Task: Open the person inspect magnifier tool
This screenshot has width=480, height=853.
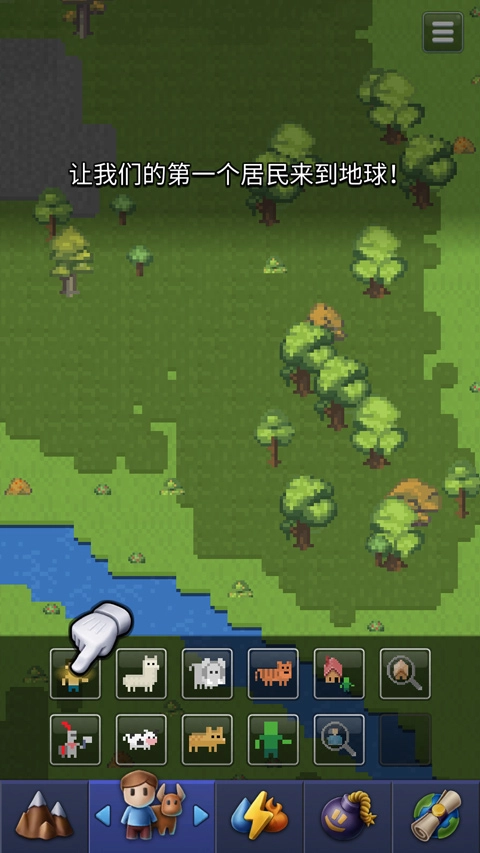Action: click(x=339, y=739)
